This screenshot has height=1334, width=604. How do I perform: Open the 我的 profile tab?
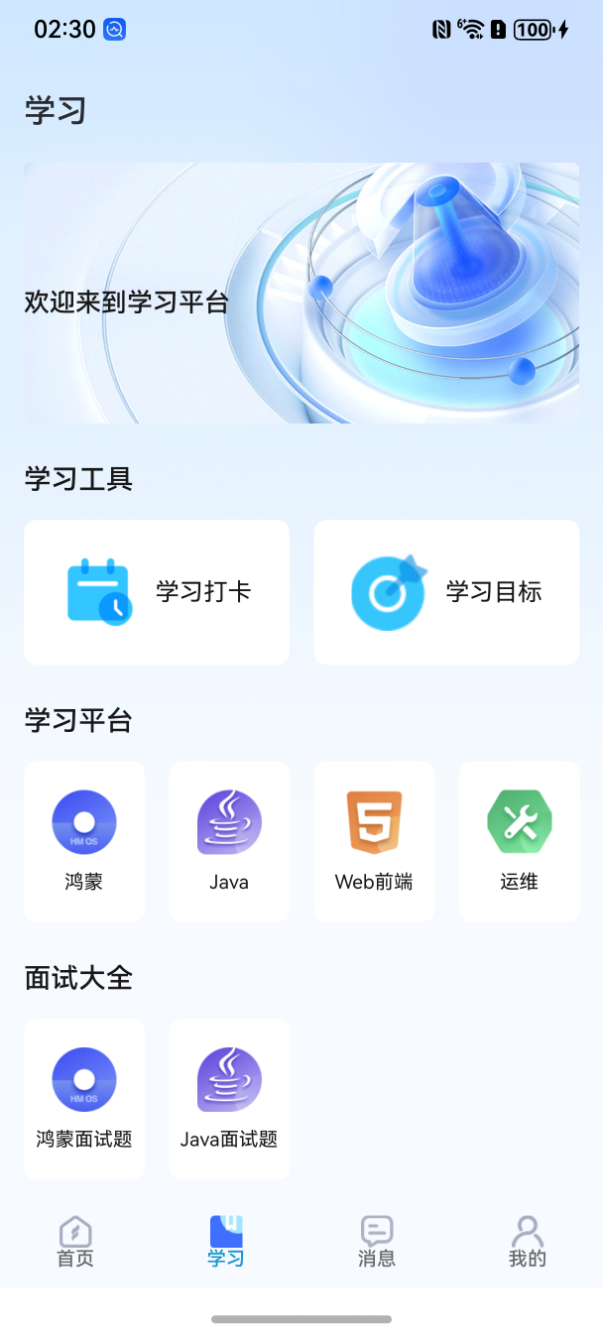tap(527, 1242)
